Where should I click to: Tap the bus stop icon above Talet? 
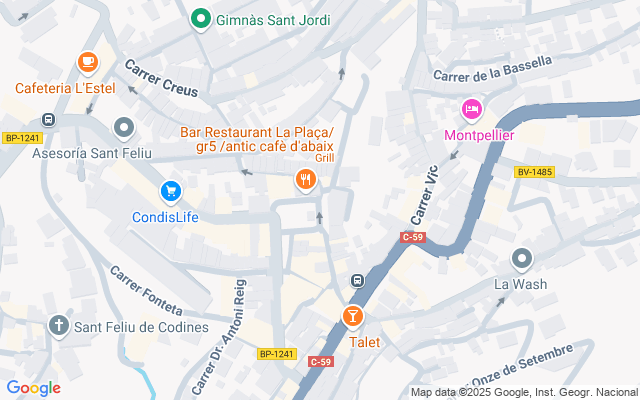[357, 280]
